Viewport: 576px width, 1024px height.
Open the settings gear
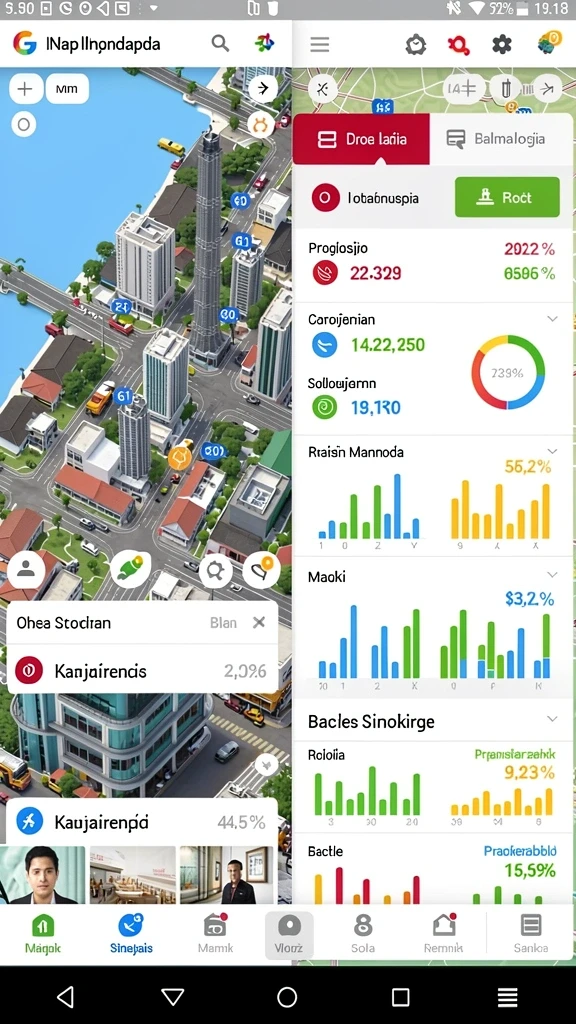[502, 44]
